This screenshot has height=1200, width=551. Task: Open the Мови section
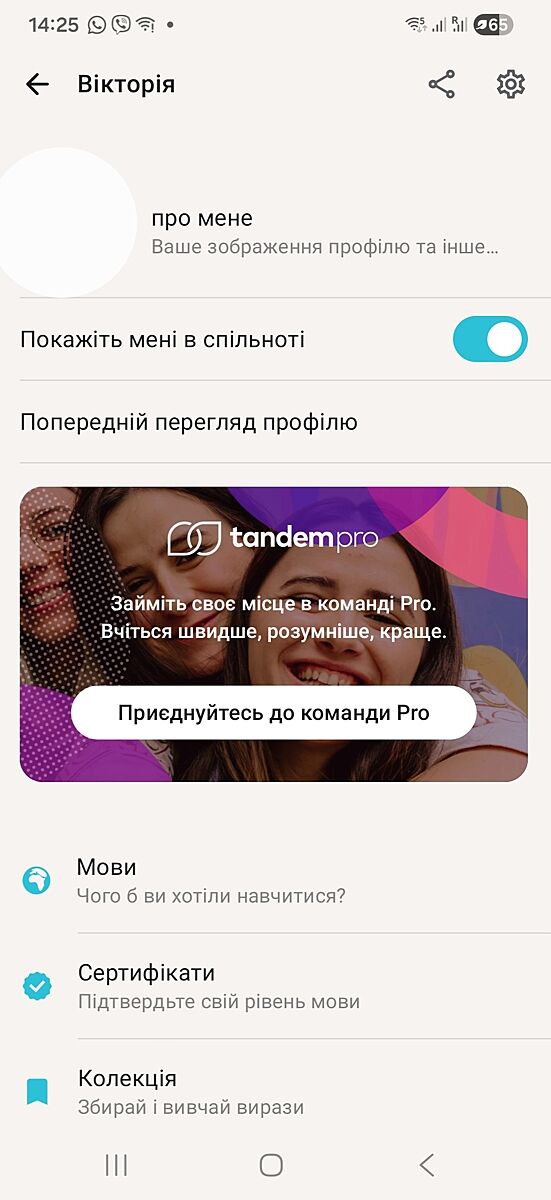pyautogui.click(x=275, y=880)
